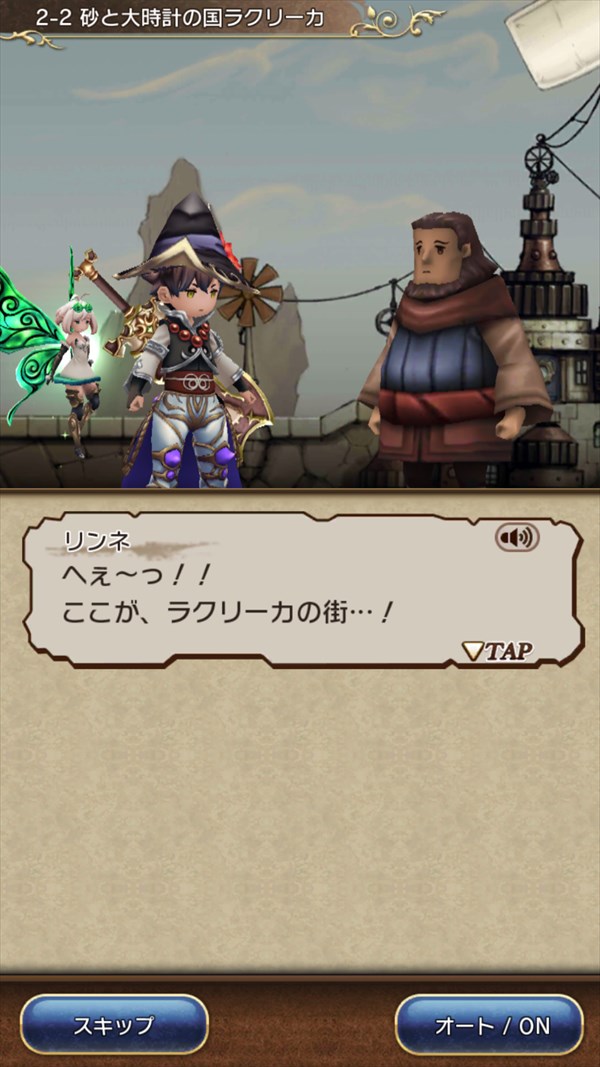This screenshot has height=1067, width=600.
Task: Tap the スキップ skip button
Action: [114, 1024]
